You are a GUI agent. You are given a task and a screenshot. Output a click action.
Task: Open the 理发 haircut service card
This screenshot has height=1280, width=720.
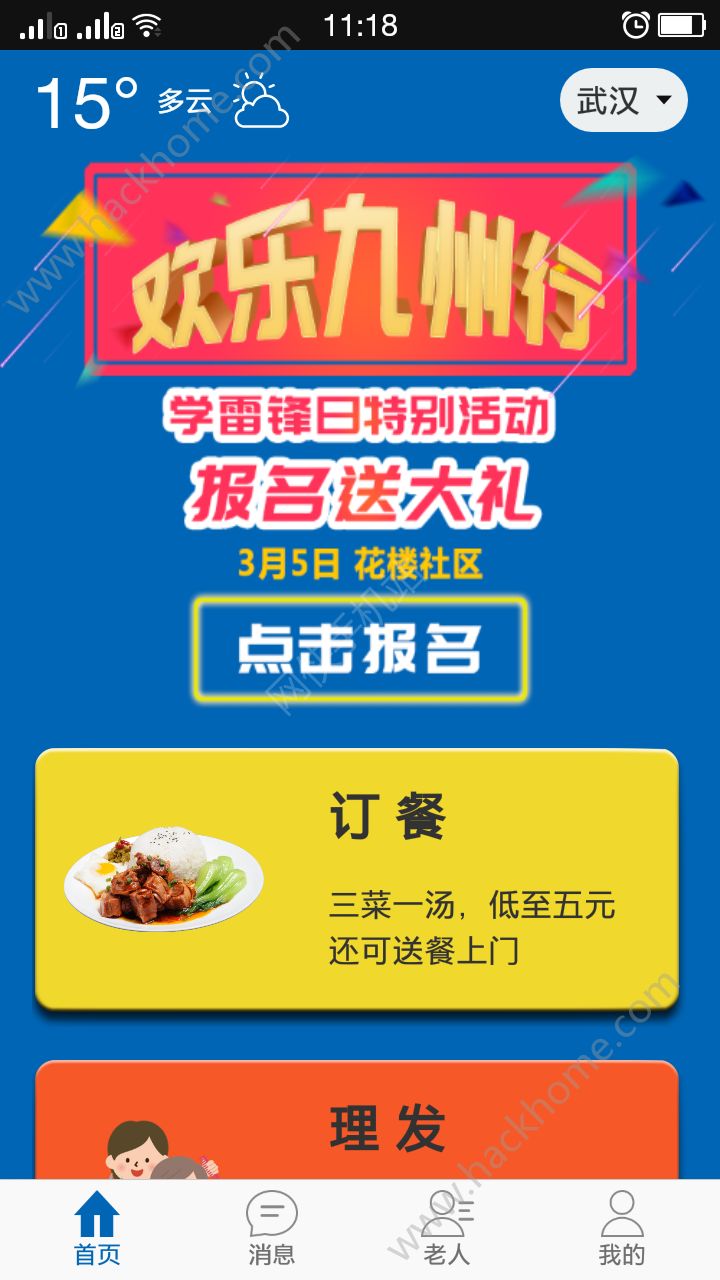click(357, 1125)
